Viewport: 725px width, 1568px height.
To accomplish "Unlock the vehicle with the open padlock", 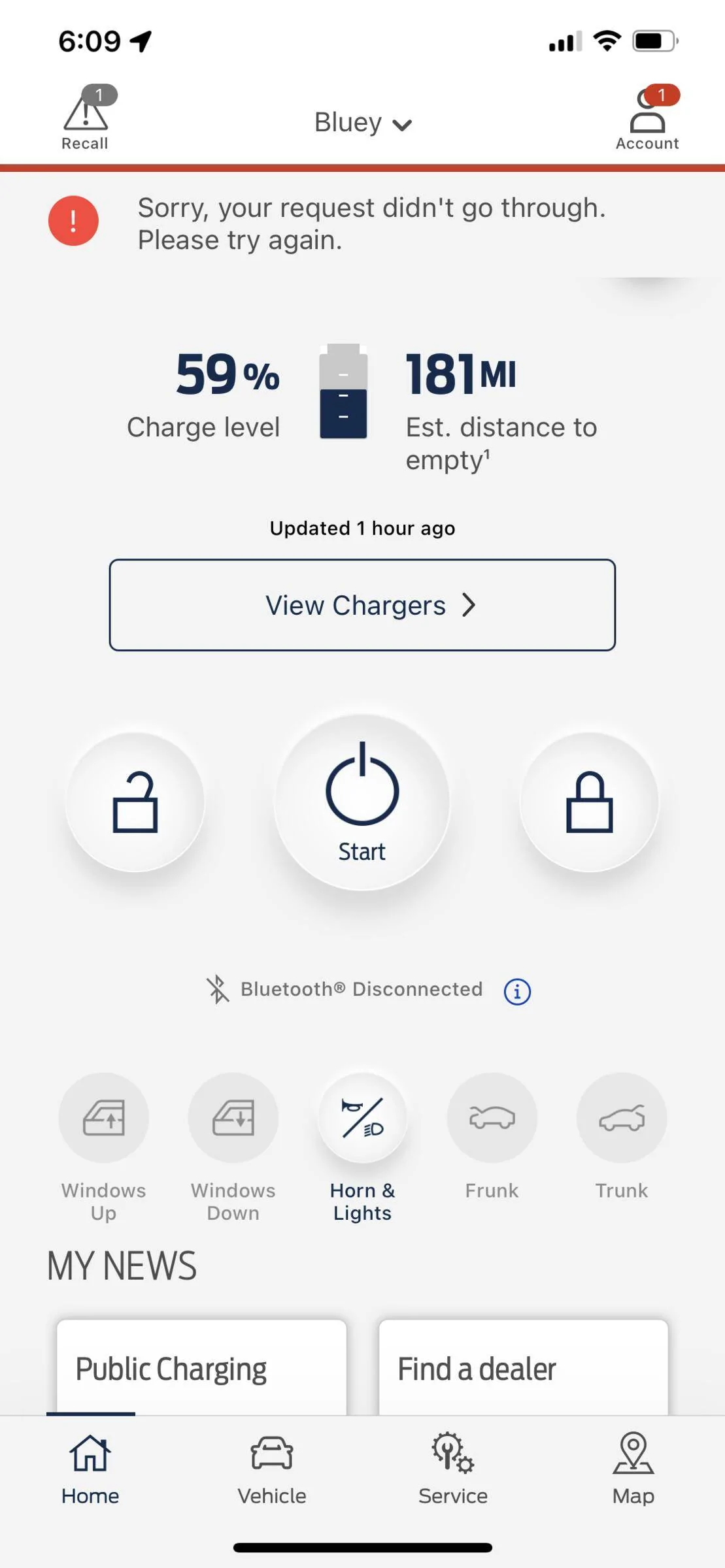I will pos(135,802).
